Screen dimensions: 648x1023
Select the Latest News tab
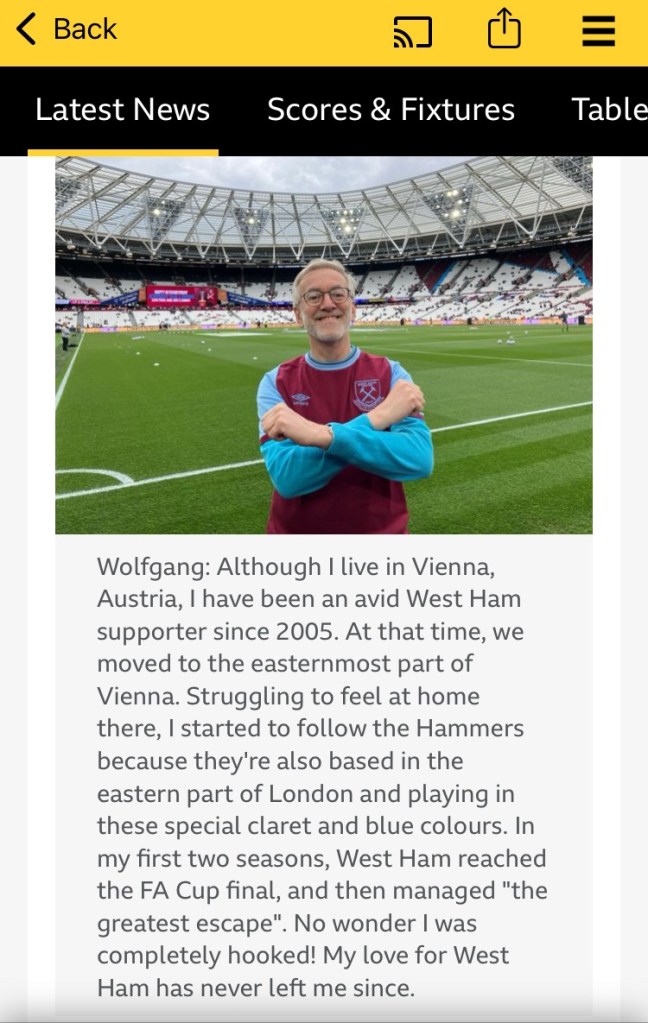122,110
